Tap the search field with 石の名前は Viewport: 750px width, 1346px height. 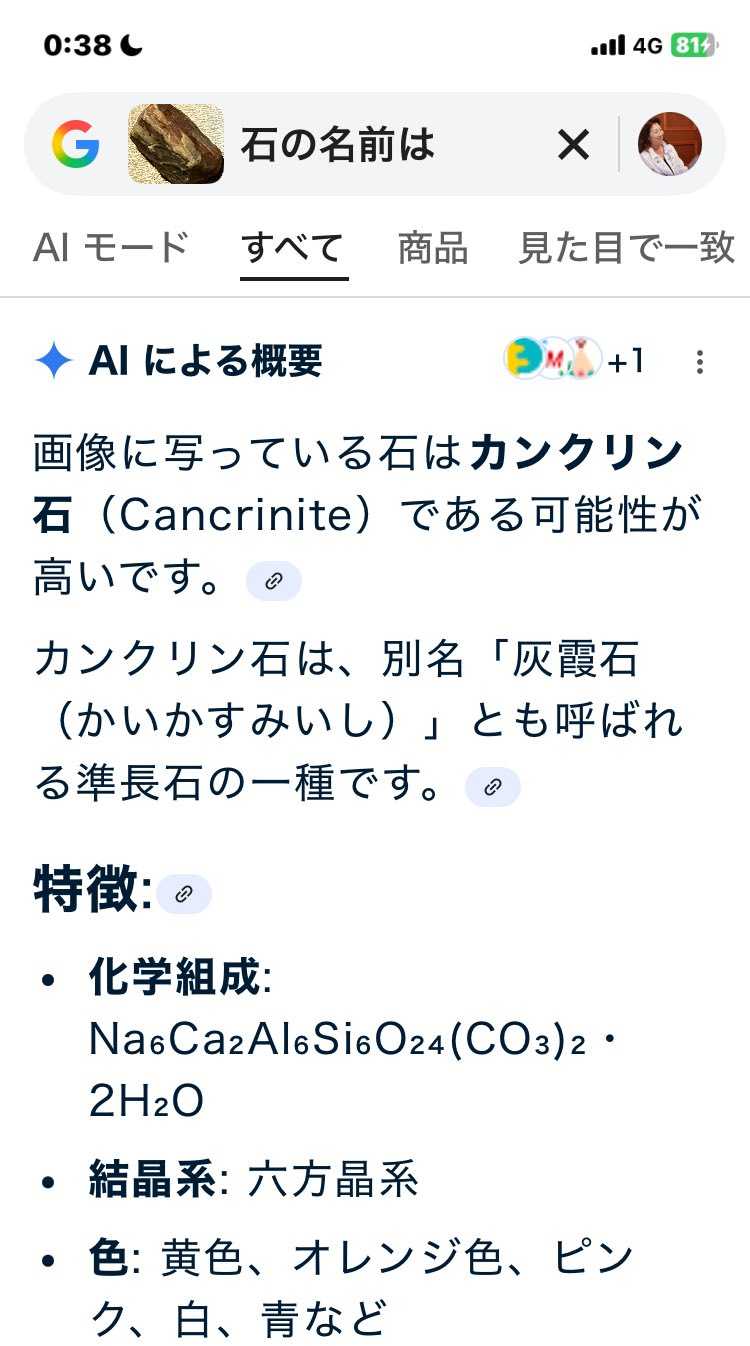[380, 145]
